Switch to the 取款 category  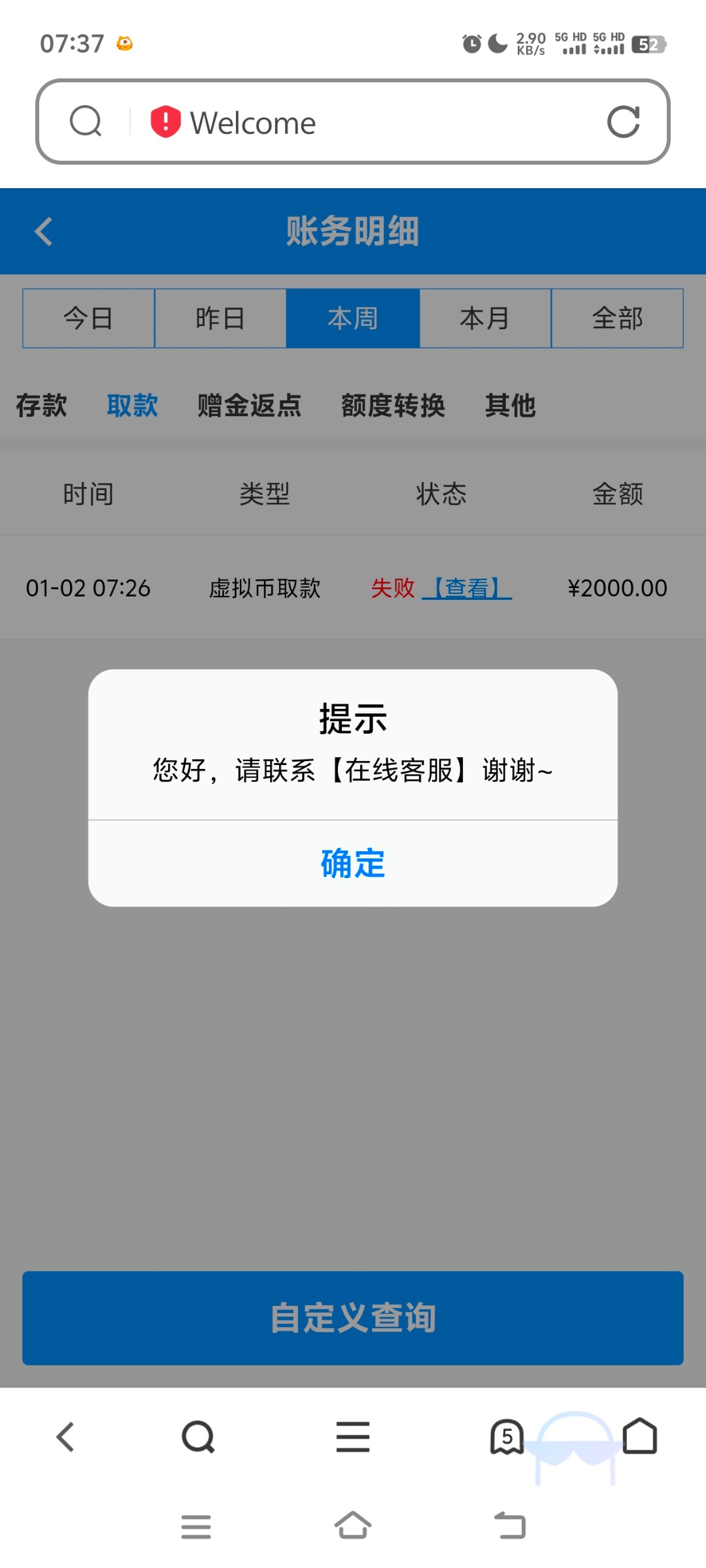click(x=132, y=405)
